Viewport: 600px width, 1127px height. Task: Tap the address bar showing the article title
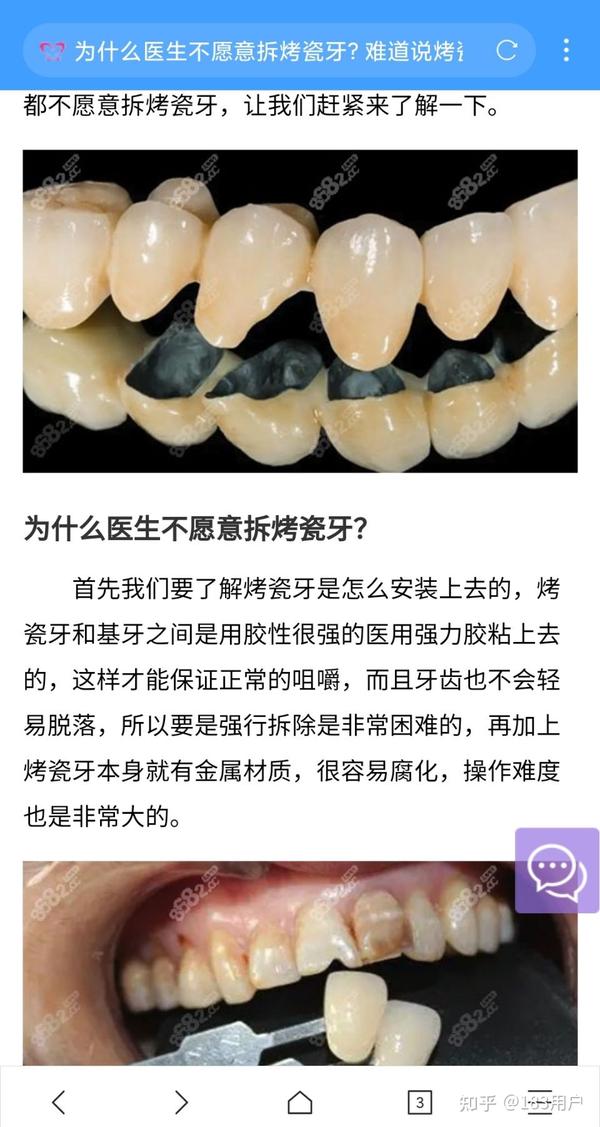(x=279, y=50)
